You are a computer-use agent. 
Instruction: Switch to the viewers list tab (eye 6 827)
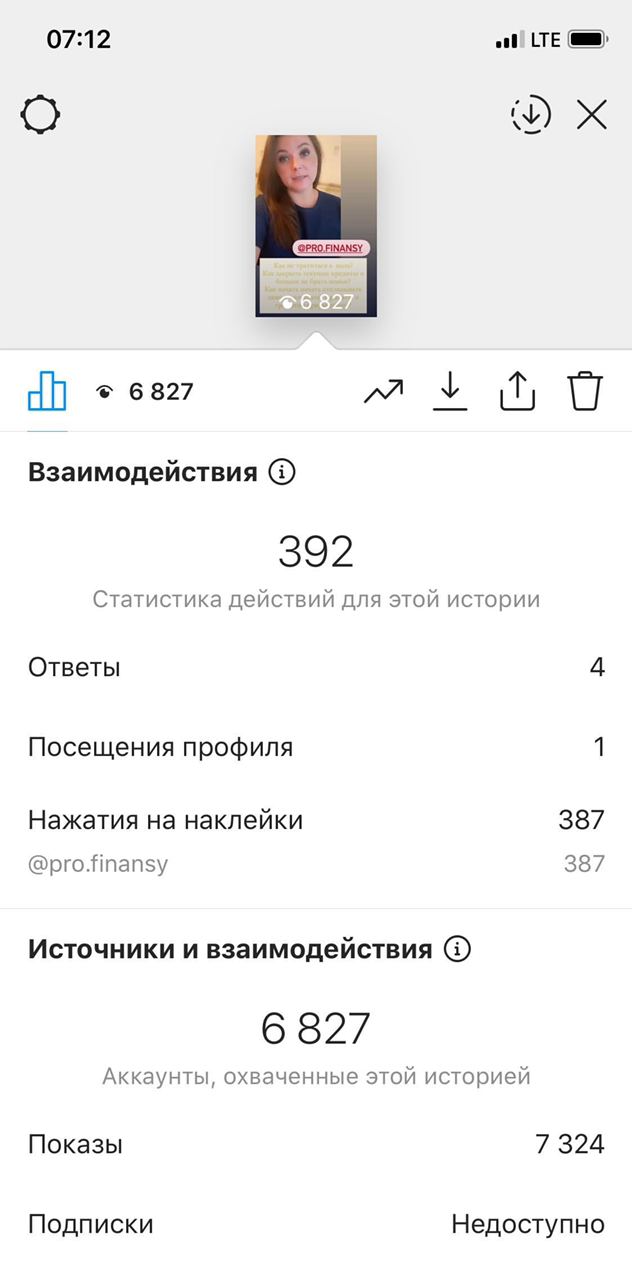pos(145,392)
